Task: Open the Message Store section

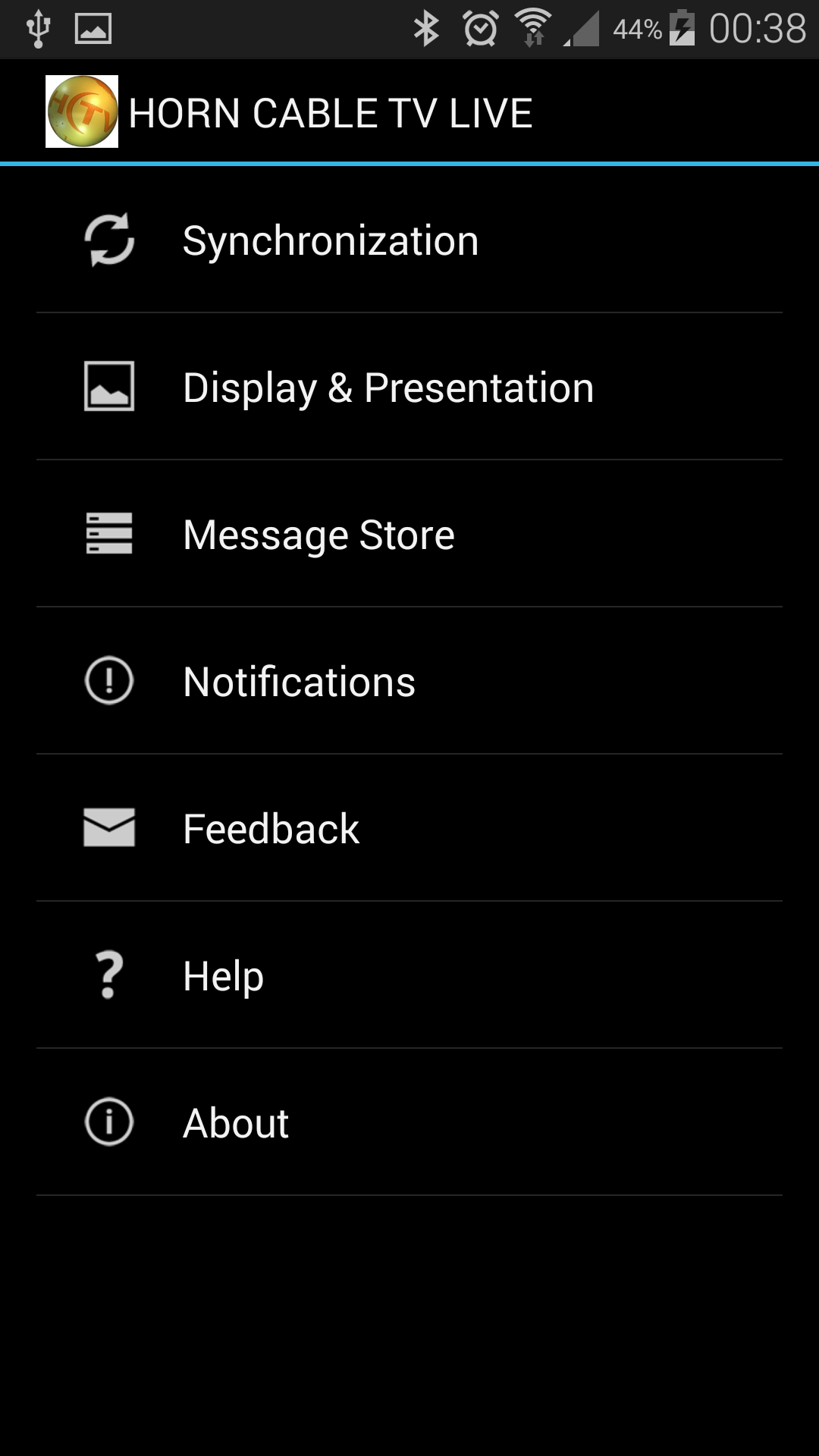Action: pyautogui.click(x=317, y=534)
